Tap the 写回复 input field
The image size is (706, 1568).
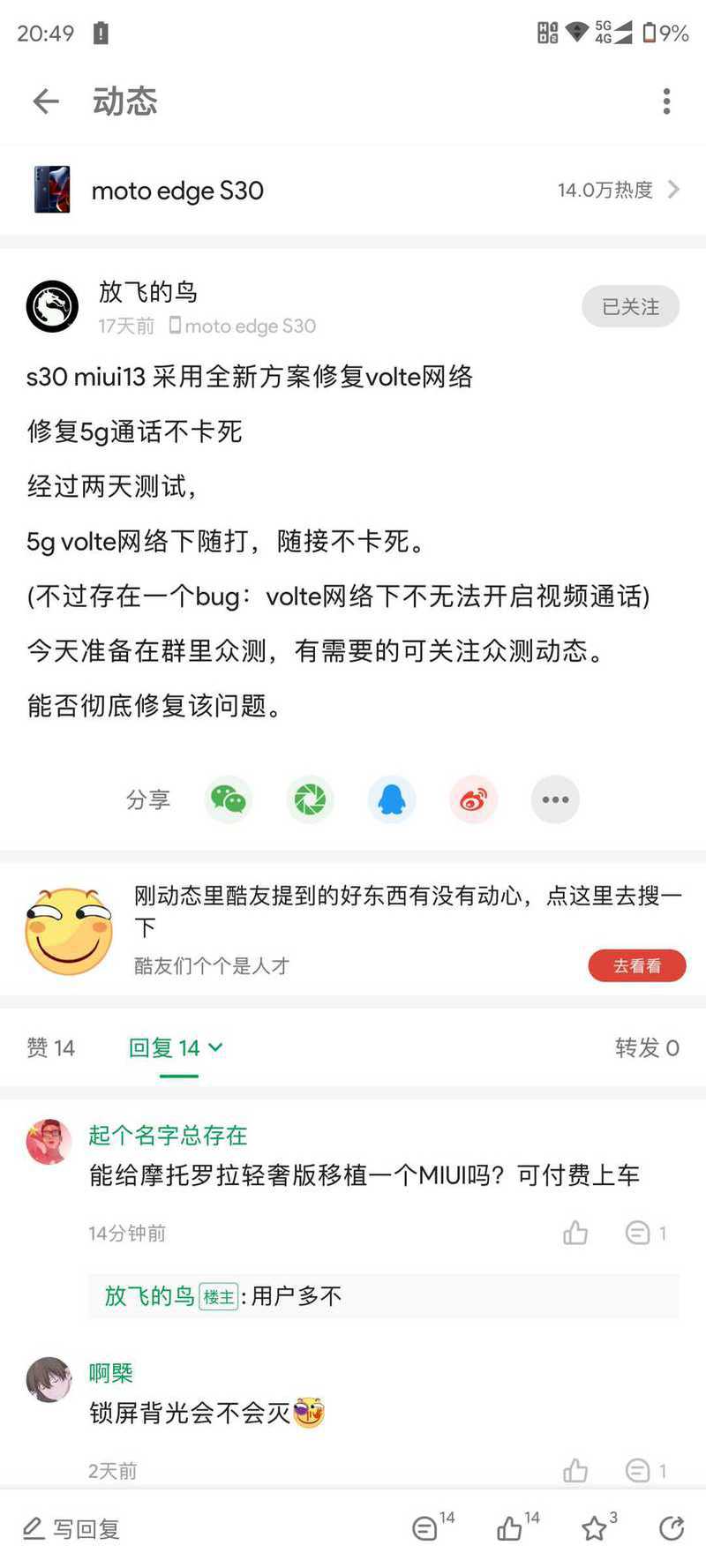pos(71,1528)
